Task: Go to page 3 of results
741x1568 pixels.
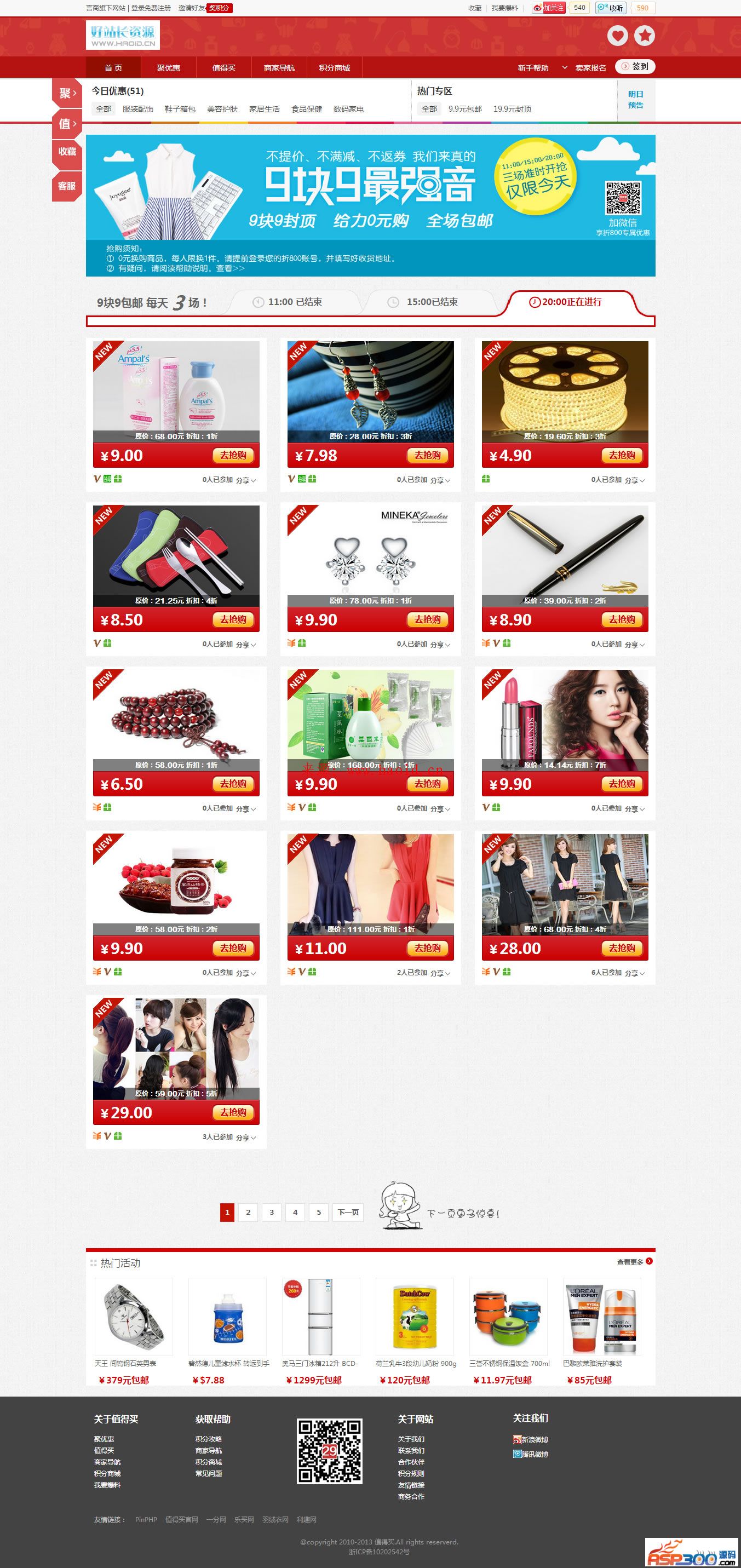Action: [272, 1212]
